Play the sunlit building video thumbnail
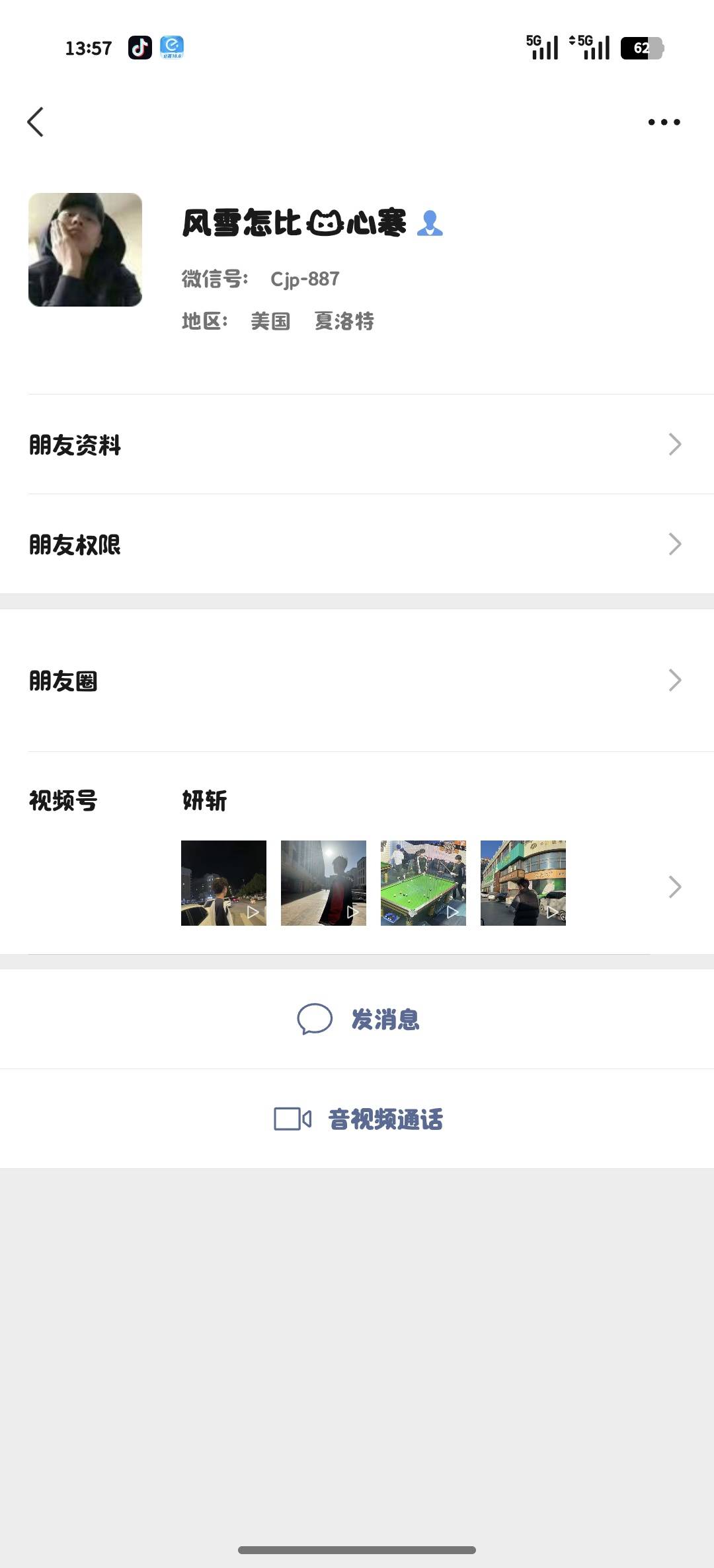Image resolution: width=714 pixels, height=1568 pixels. pyautogui.click(x=323, y=883)
